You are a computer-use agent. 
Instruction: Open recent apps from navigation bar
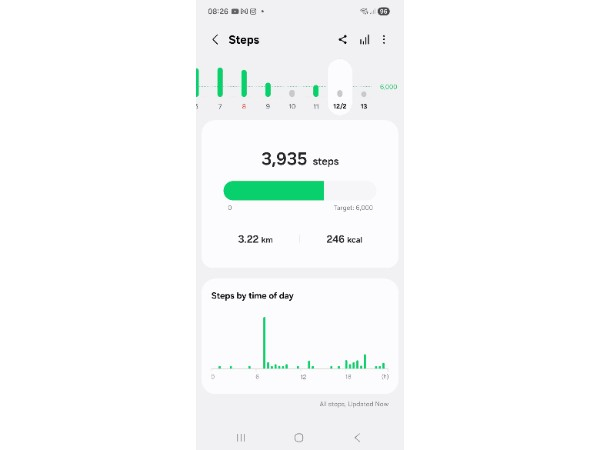pyautogui.click(x=241, y=437)
